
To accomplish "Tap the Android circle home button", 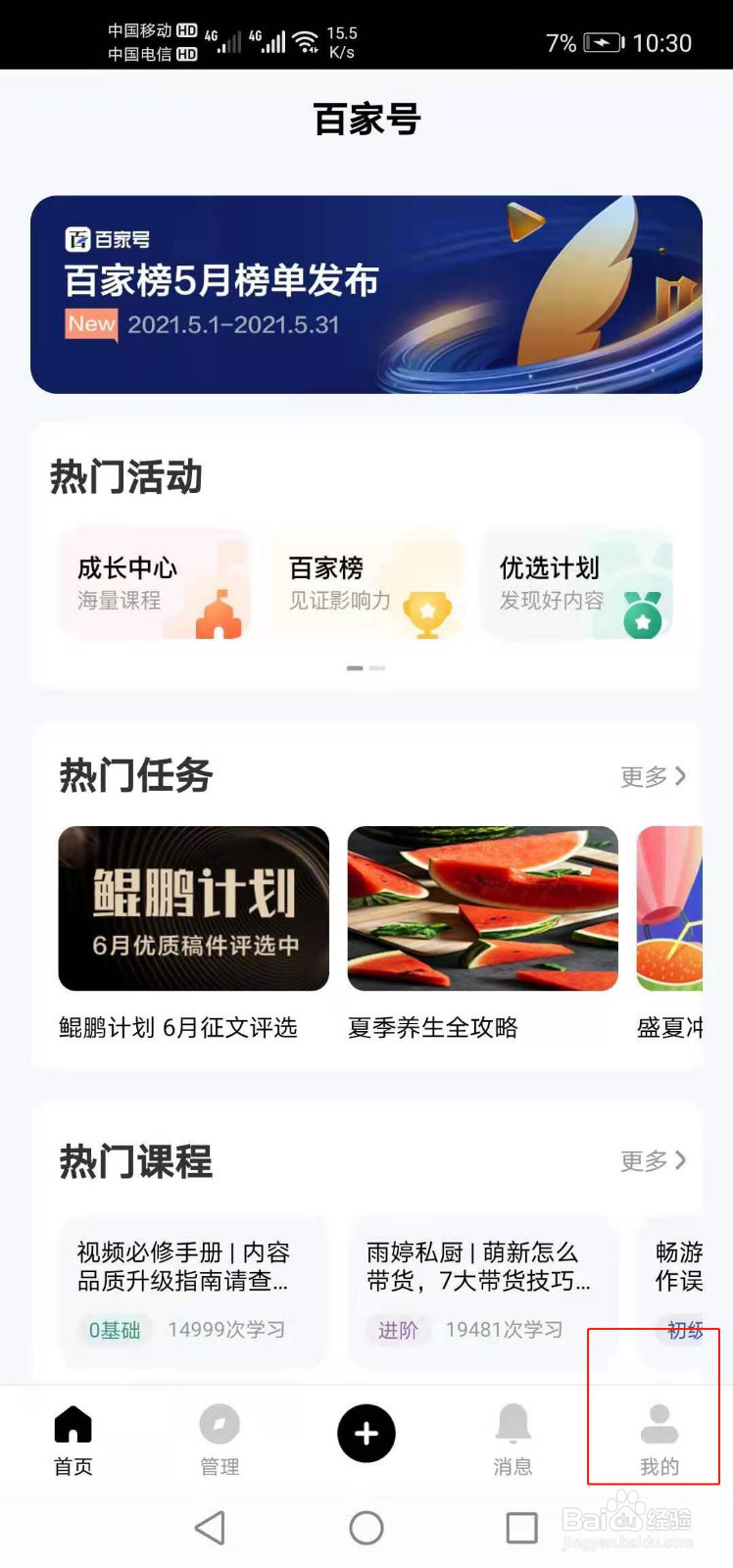I will click(366, 1527).
